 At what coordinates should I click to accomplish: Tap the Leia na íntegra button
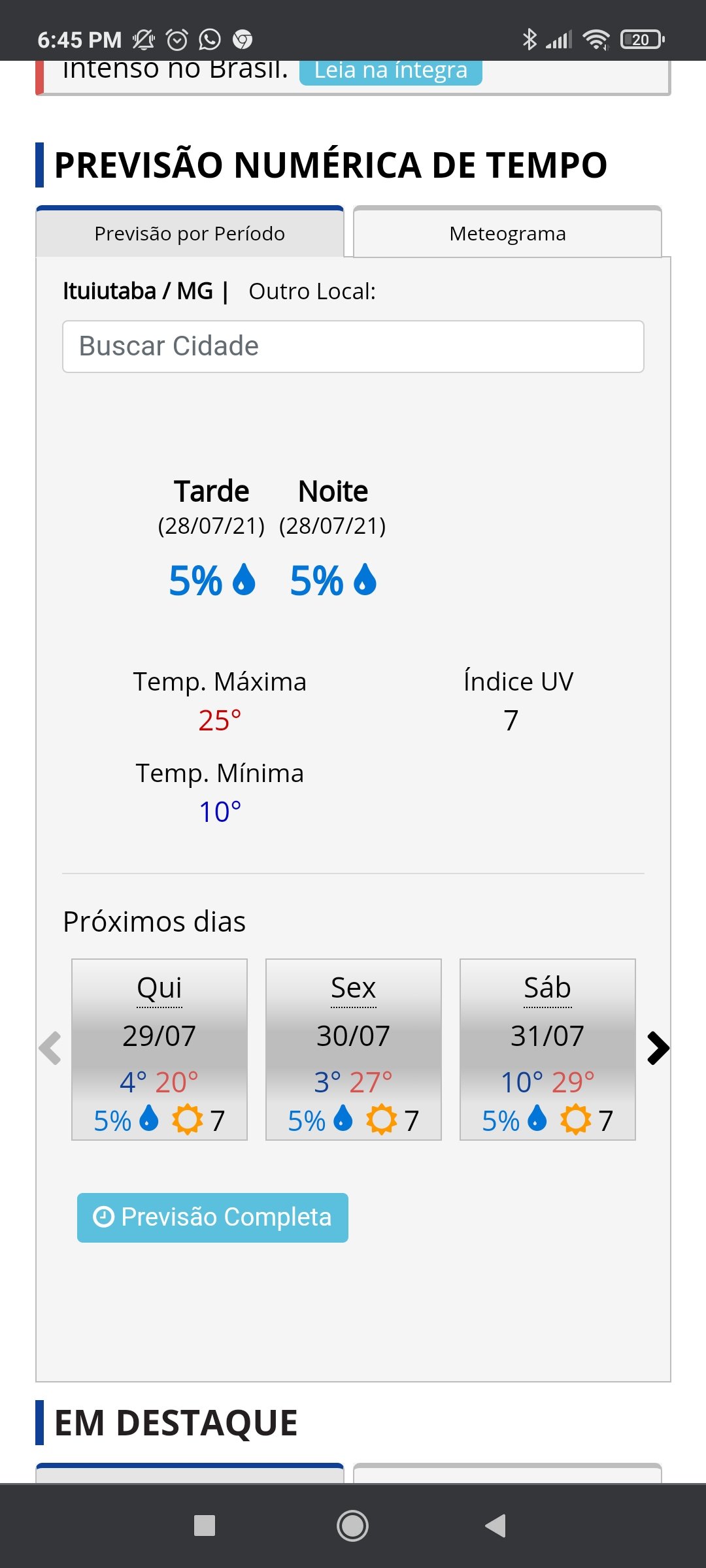[x=390, y=71]
